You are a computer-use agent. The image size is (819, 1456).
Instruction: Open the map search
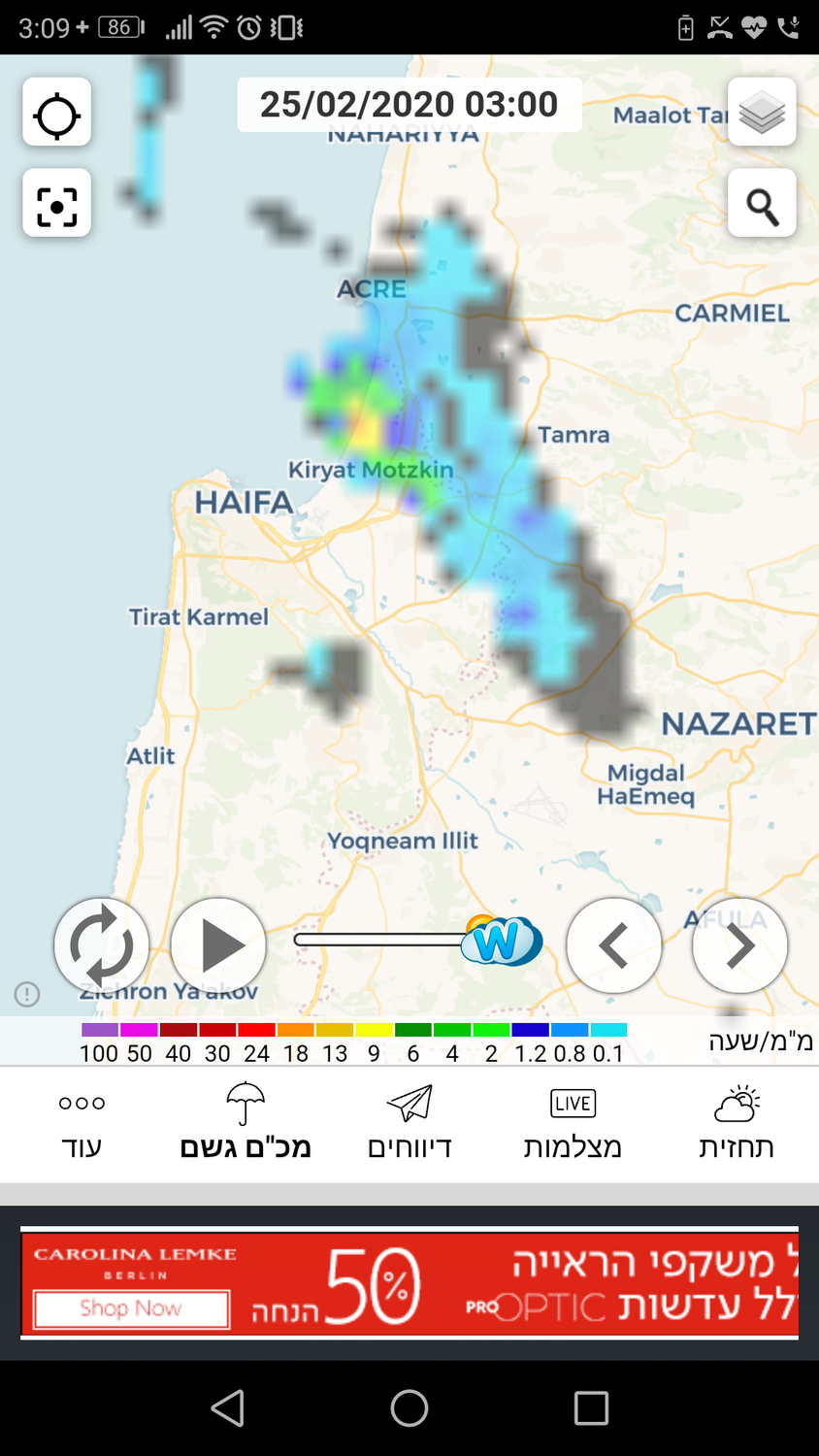[x=762, y=204]
